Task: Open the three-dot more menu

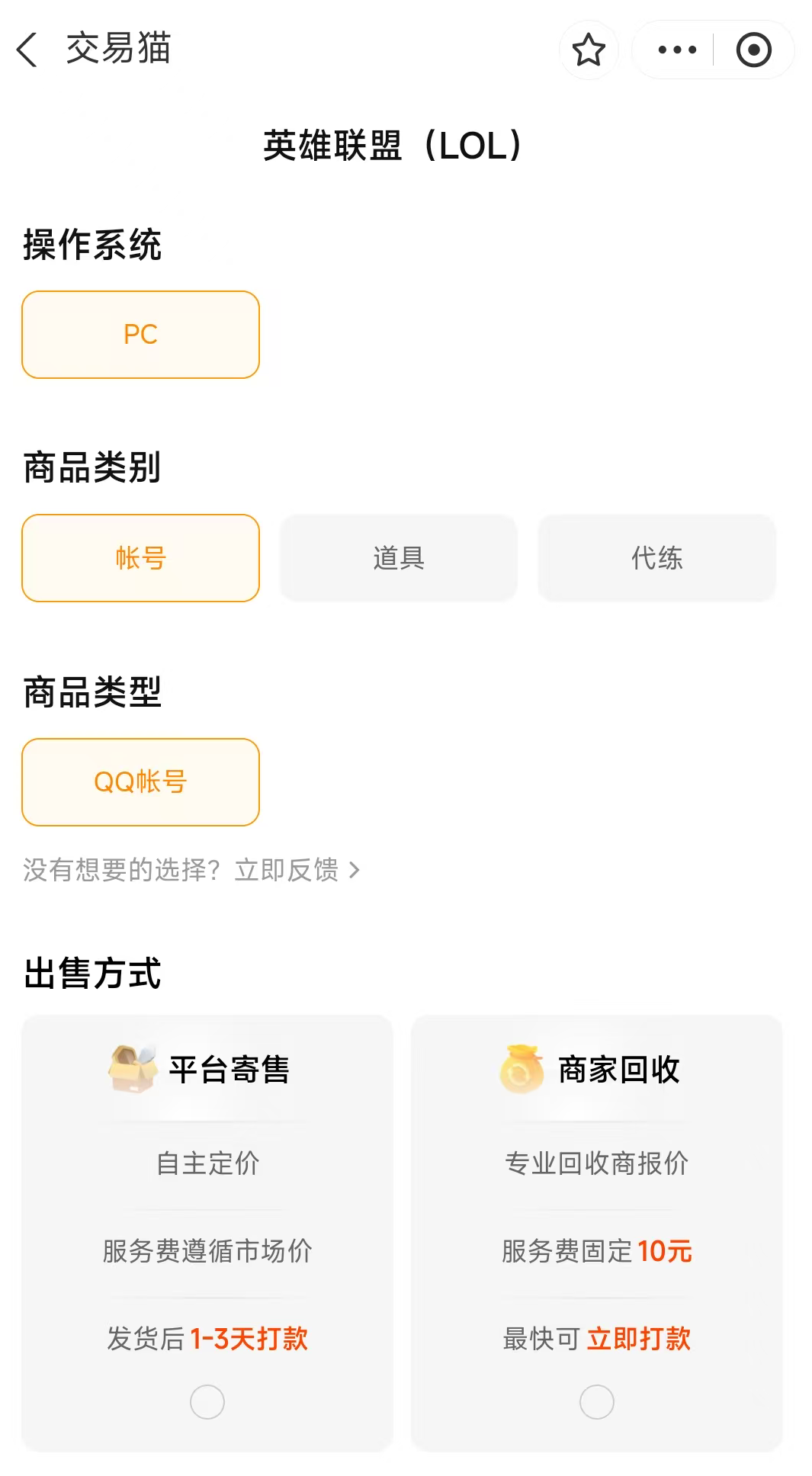Action: [677, 50]
